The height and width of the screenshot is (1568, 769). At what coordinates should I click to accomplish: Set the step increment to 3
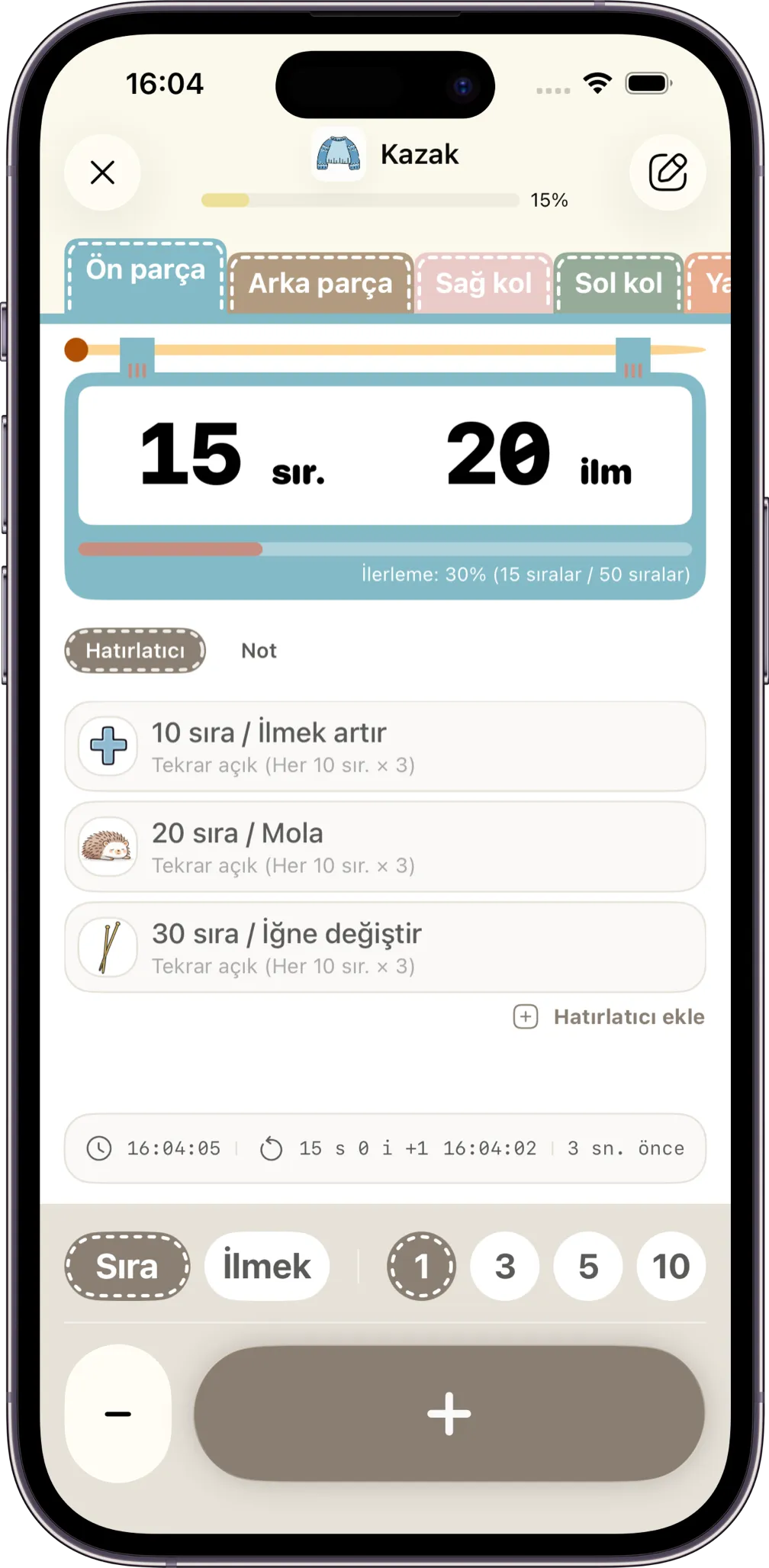(505, 1267)
